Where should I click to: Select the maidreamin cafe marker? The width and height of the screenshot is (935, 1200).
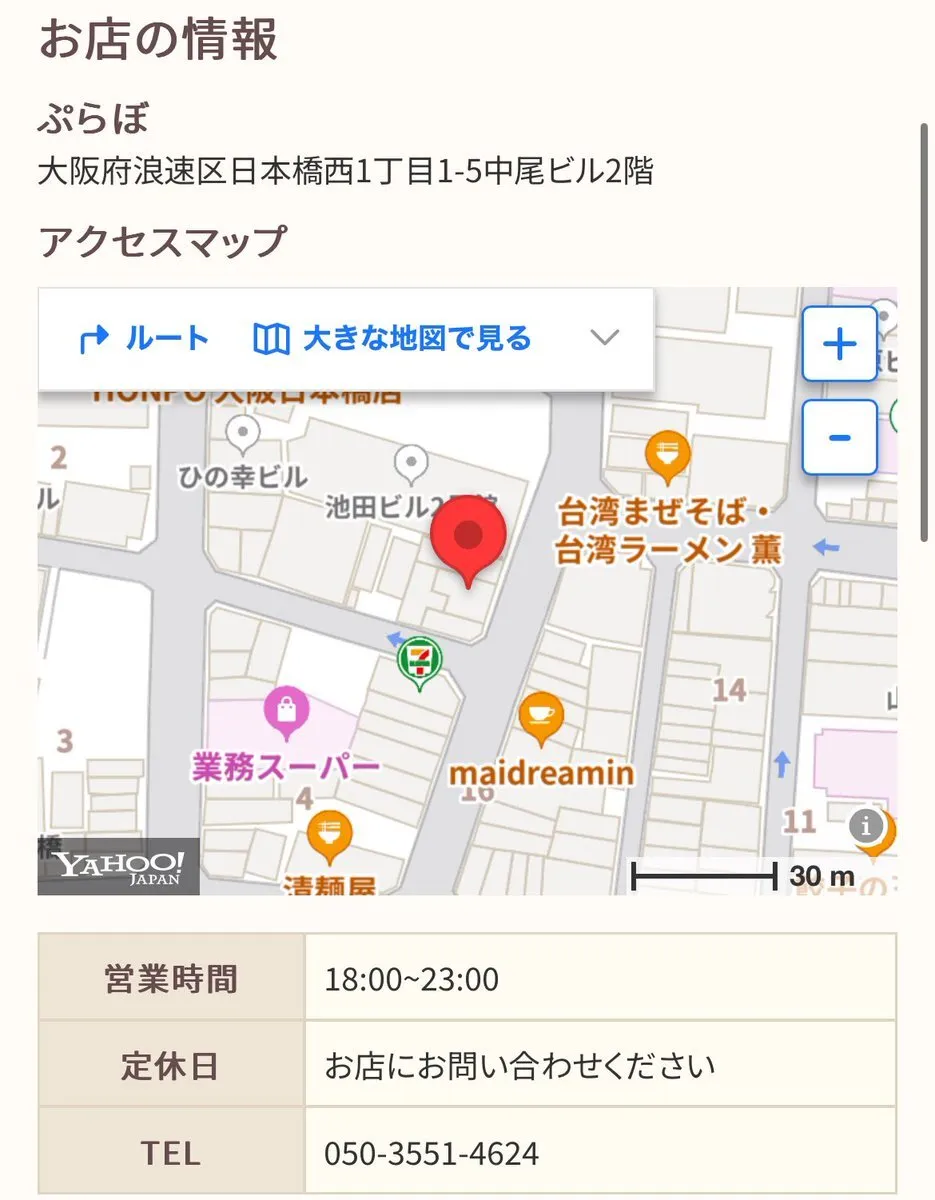pyautogui.click(x=541, y=718)
